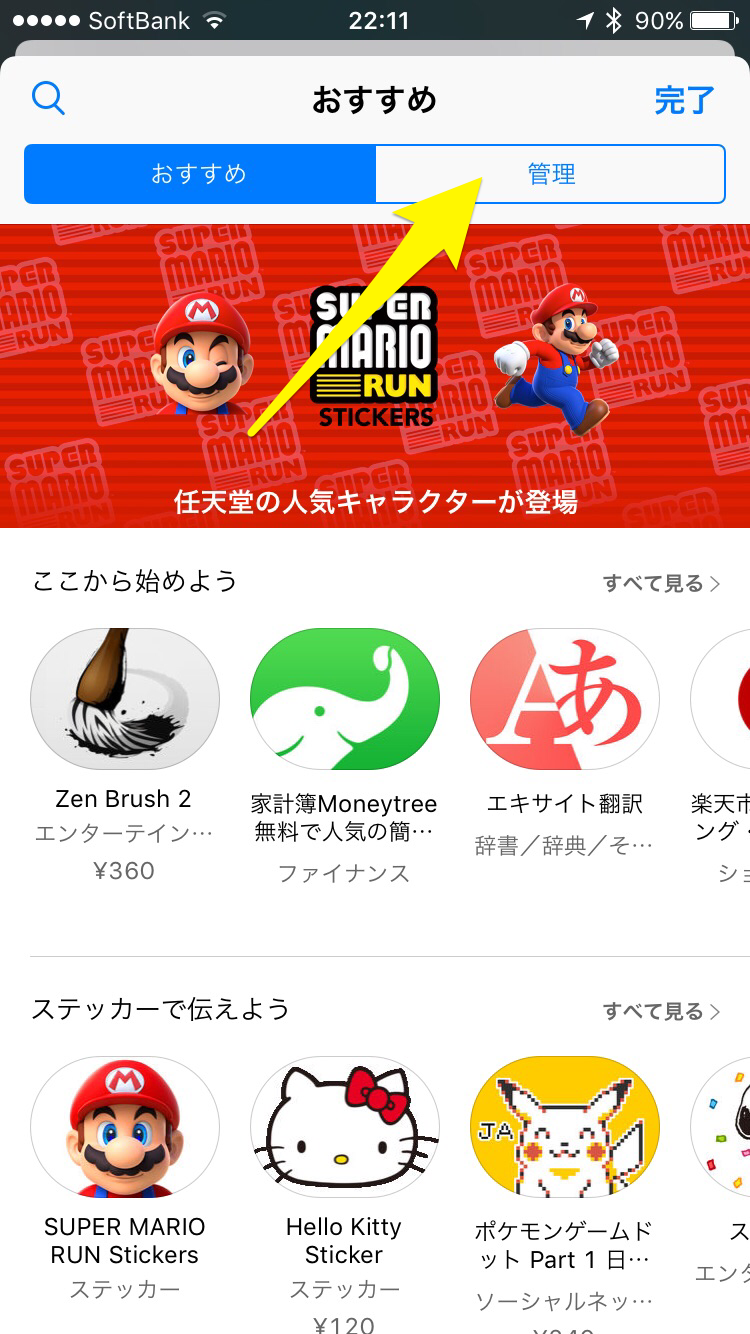Screen dimensions: 750x1334
Task: Switch to the 管理 tab
Action: coord(550,174)
